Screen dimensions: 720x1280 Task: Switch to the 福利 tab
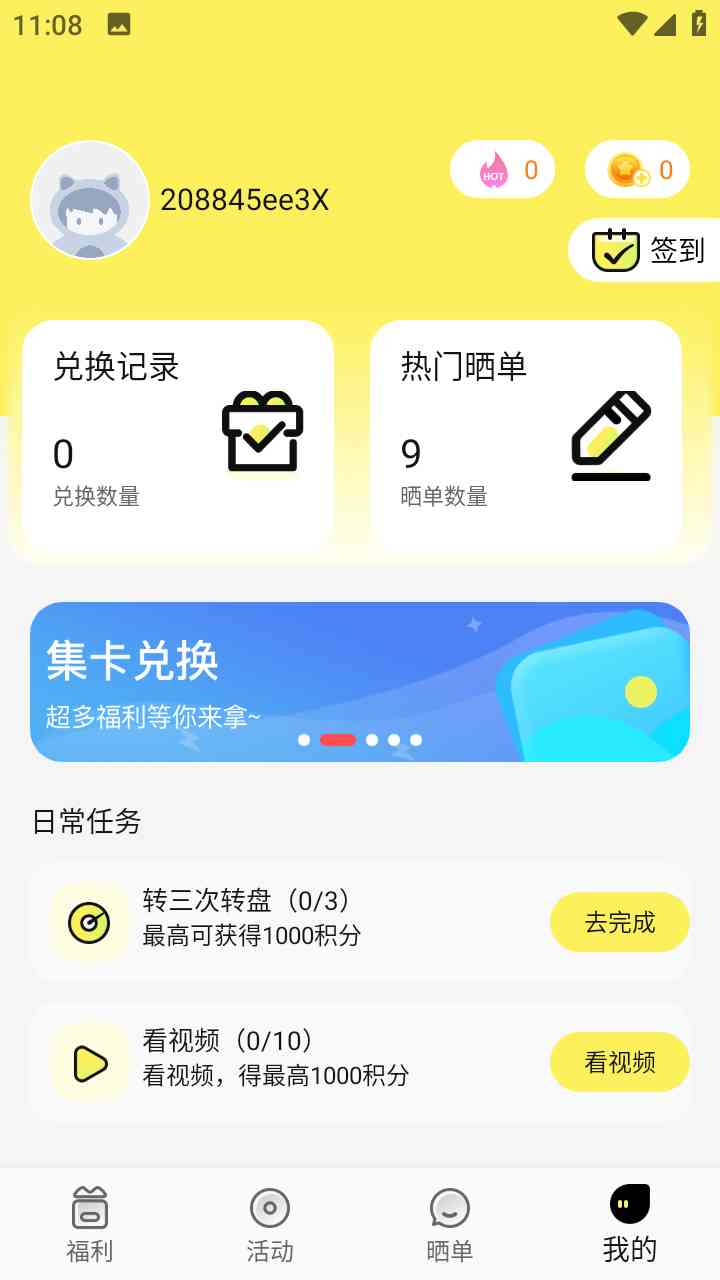click(90, 1225)
